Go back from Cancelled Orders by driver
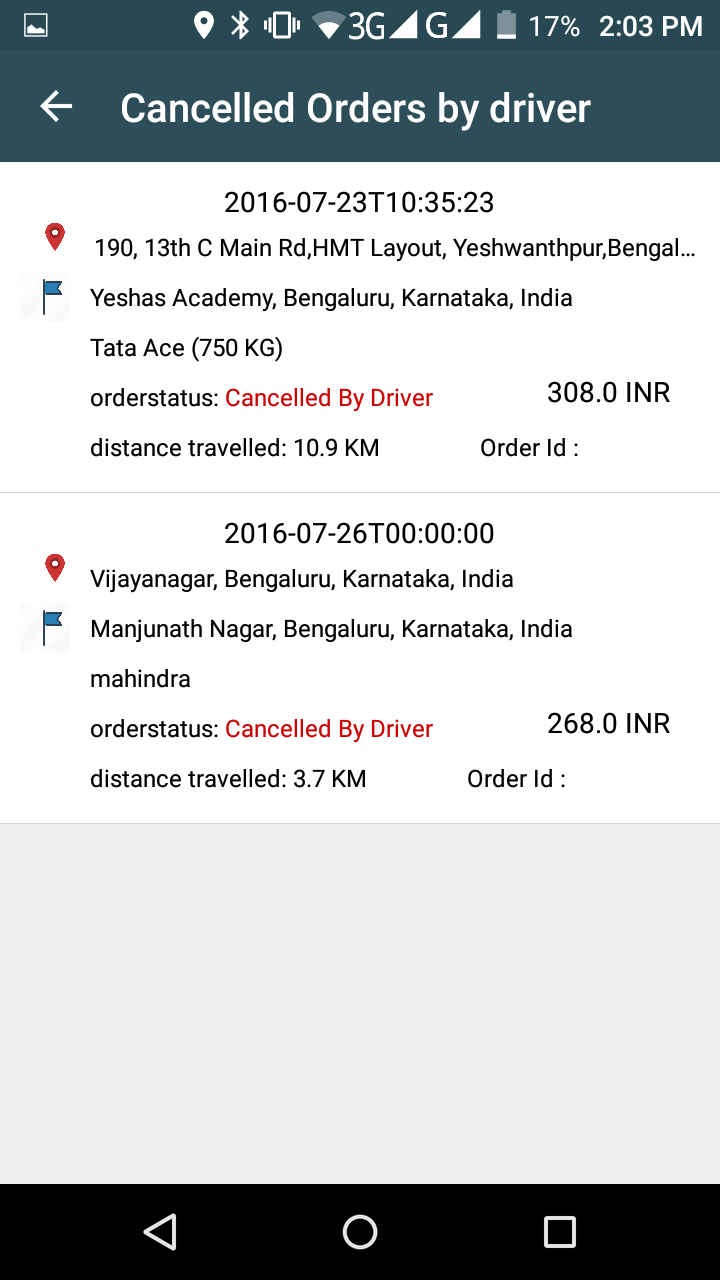The width and height of the screenshot is (720, 1280). click(x=56, y=107)
